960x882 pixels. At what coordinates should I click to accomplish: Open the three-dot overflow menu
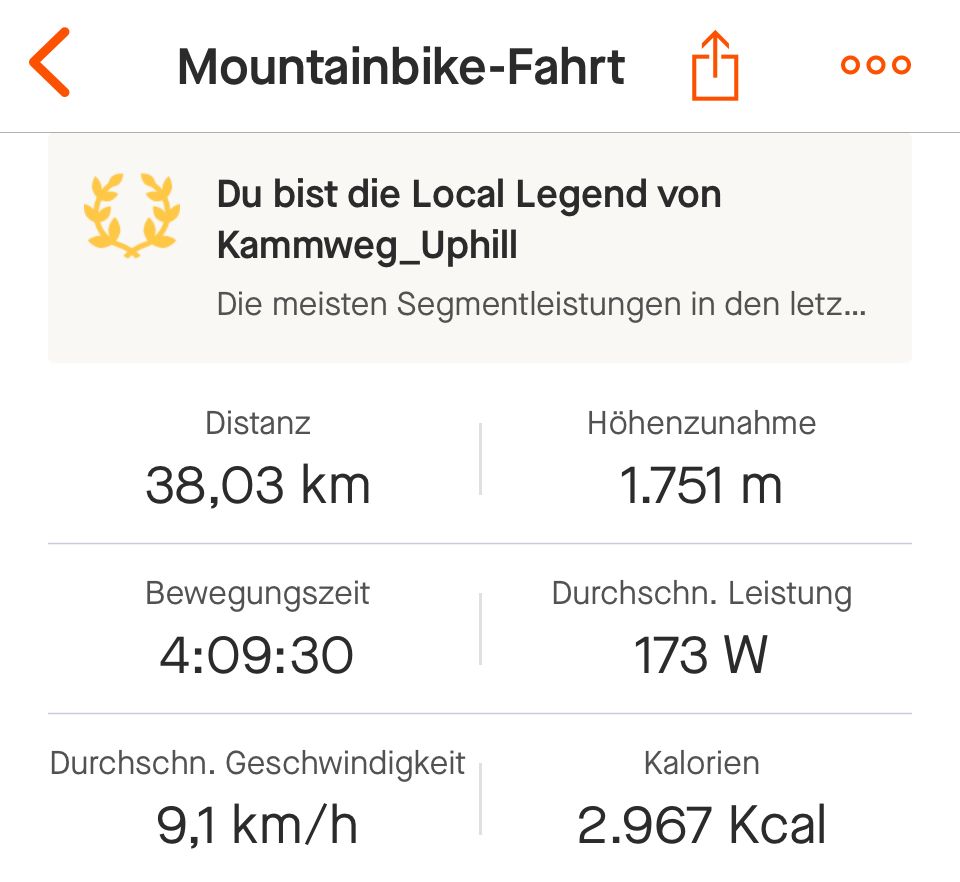(875, 66)
